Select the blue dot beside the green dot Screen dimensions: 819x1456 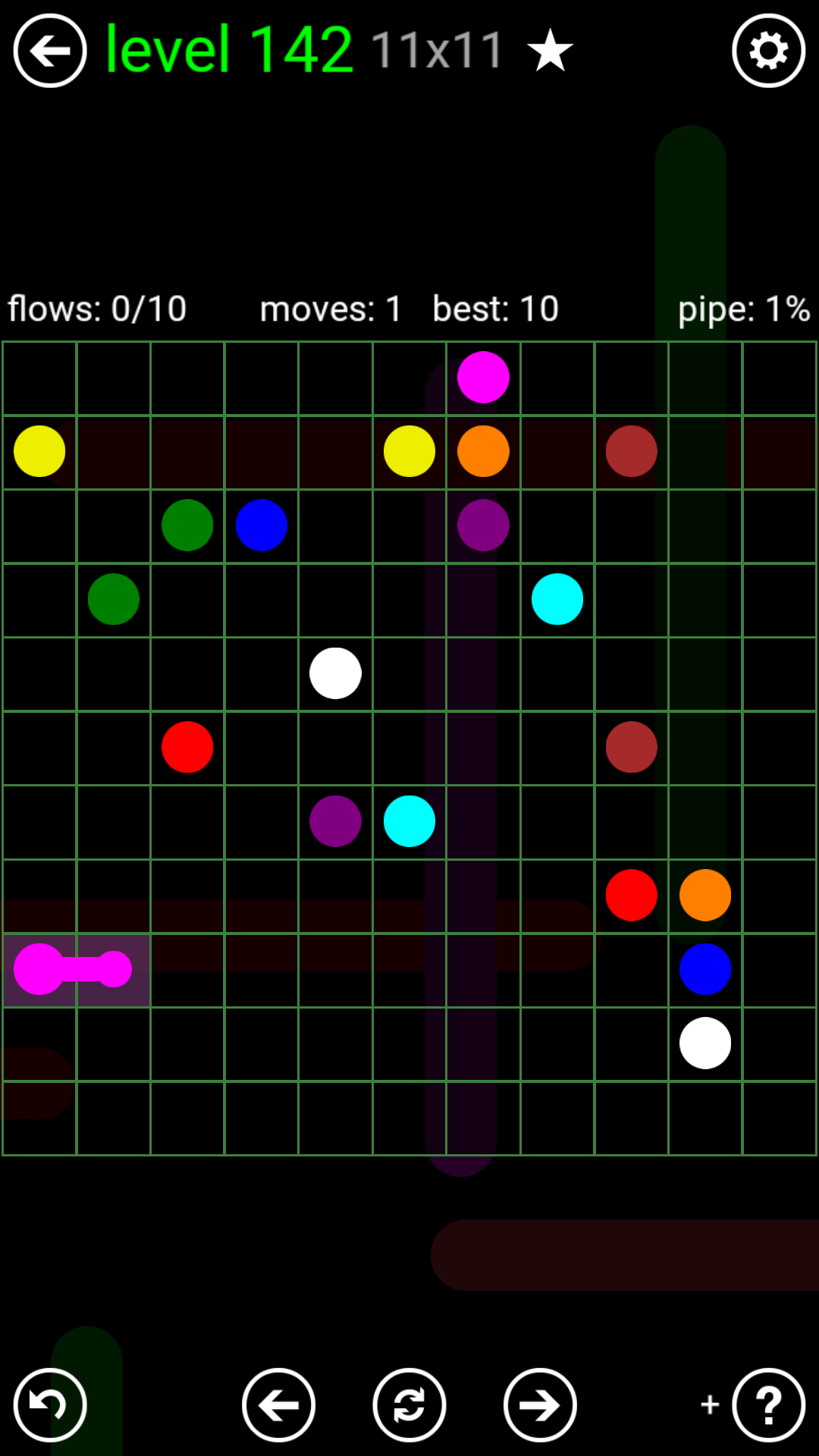(262, 525)
